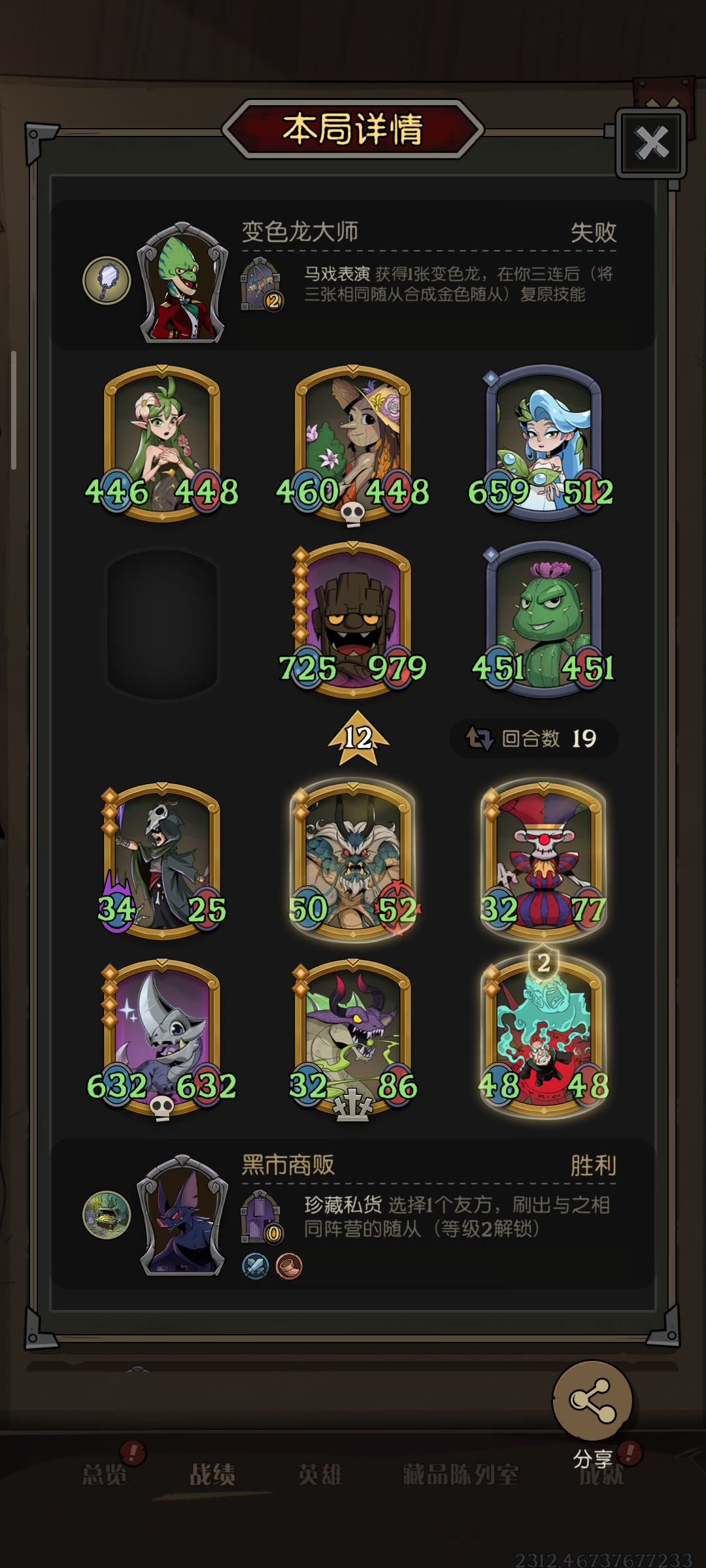Viewport: 706px width, 1568px height.
Task: Tap the 分享 share button
Action: click(x=592, y=1399)
